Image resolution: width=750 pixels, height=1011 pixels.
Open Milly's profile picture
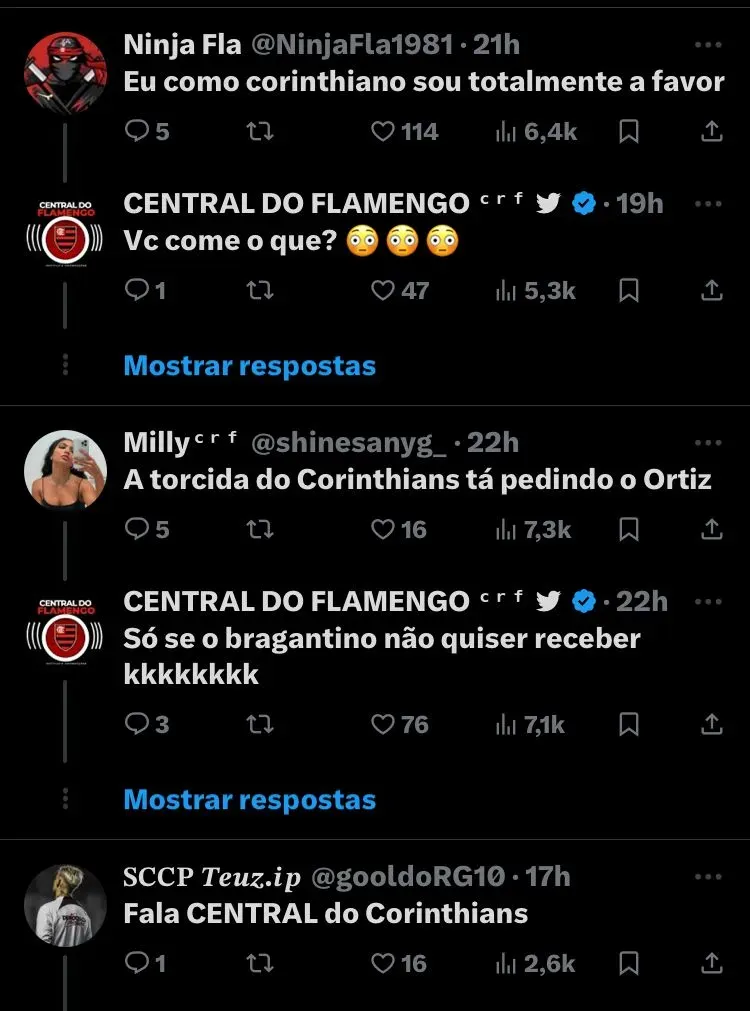65,471
